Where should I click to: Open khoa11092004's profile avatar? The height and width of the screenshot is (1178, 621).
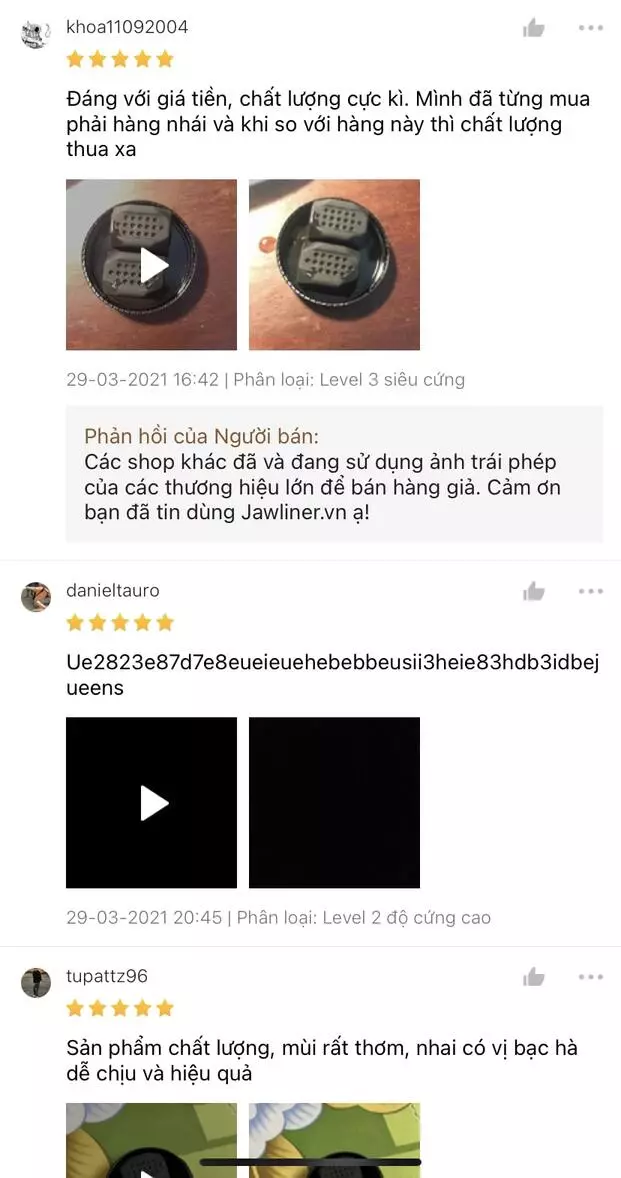pos(35,34)
